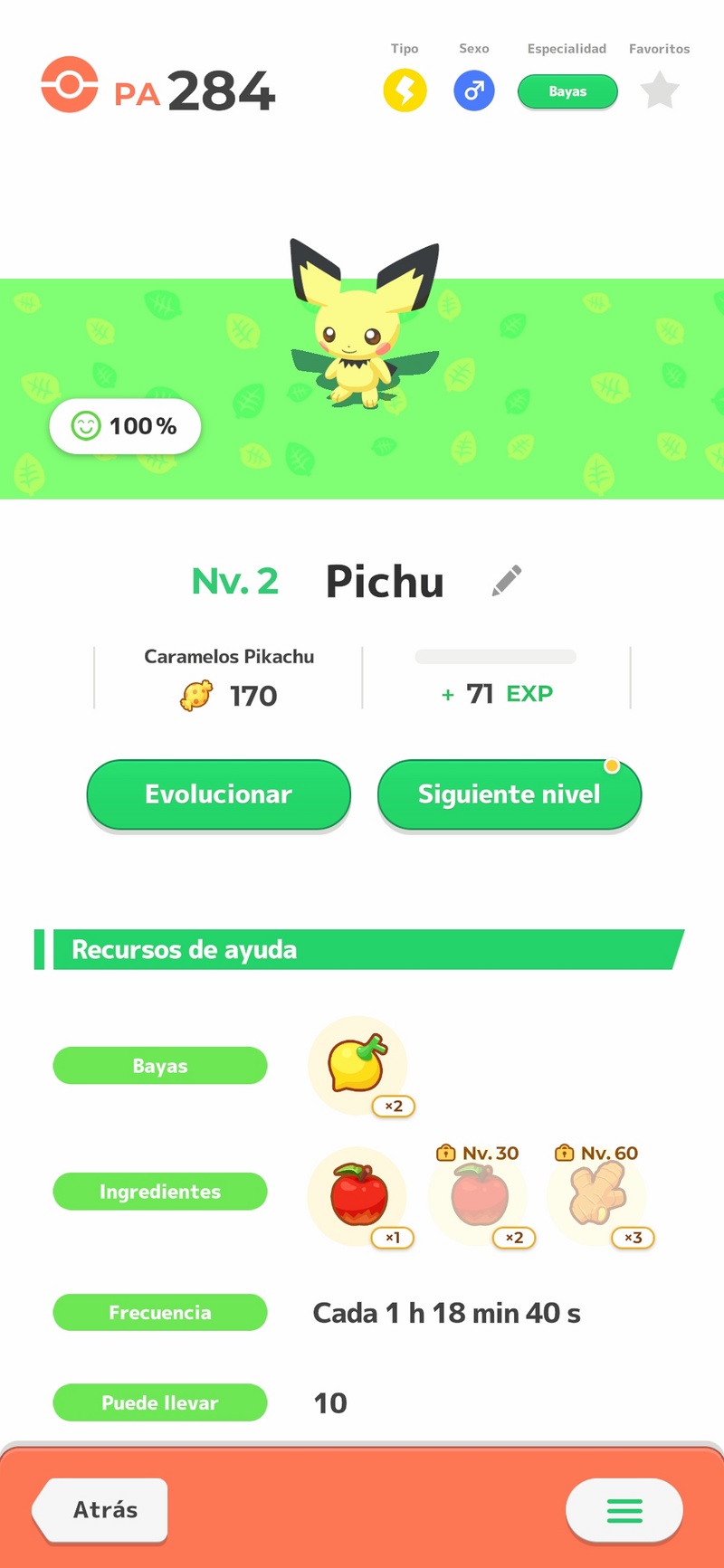Open the hamburger menu at bottom right
The image size is (724, 1568).
click(624, 1510)
